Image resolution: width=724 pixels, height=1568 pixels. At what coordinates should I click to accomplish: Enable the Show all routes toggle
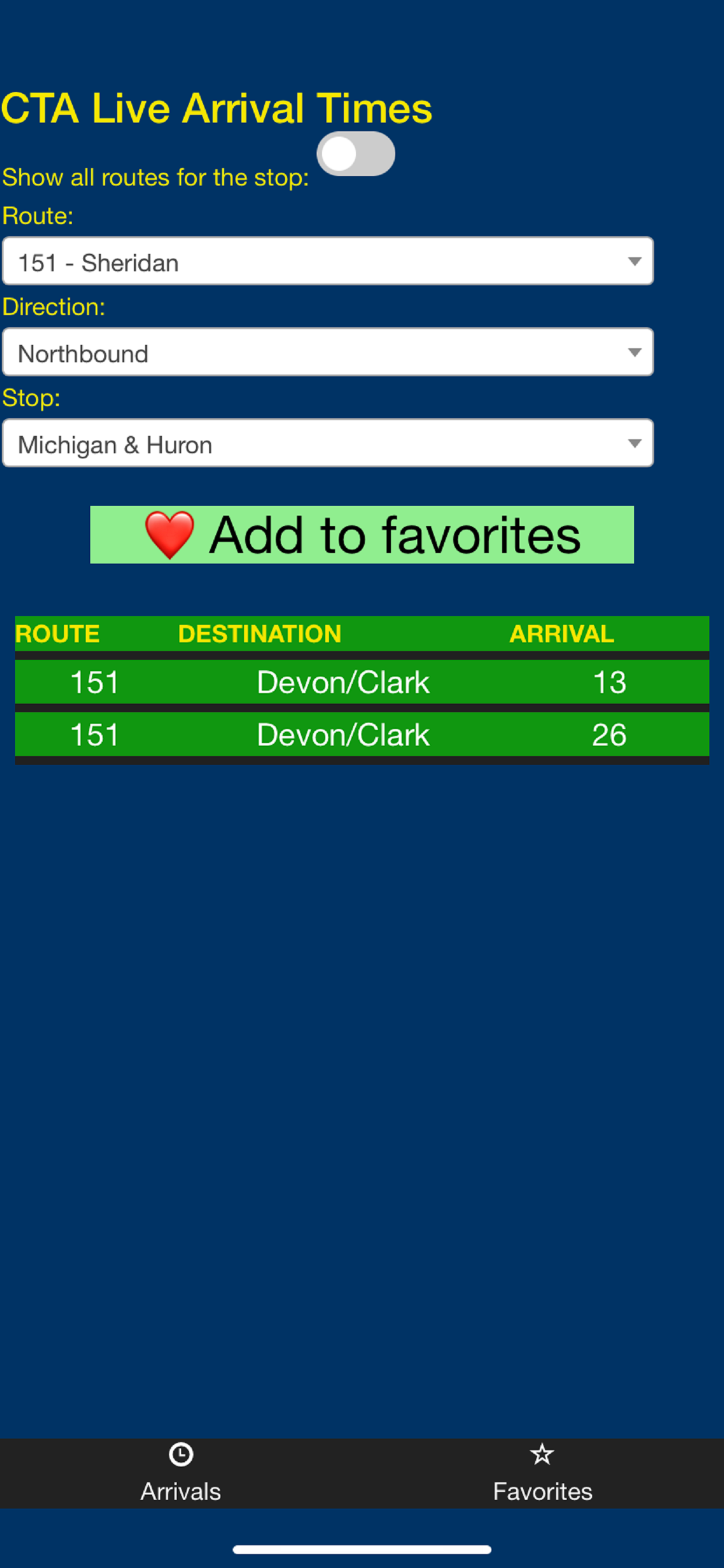point(356,154)
